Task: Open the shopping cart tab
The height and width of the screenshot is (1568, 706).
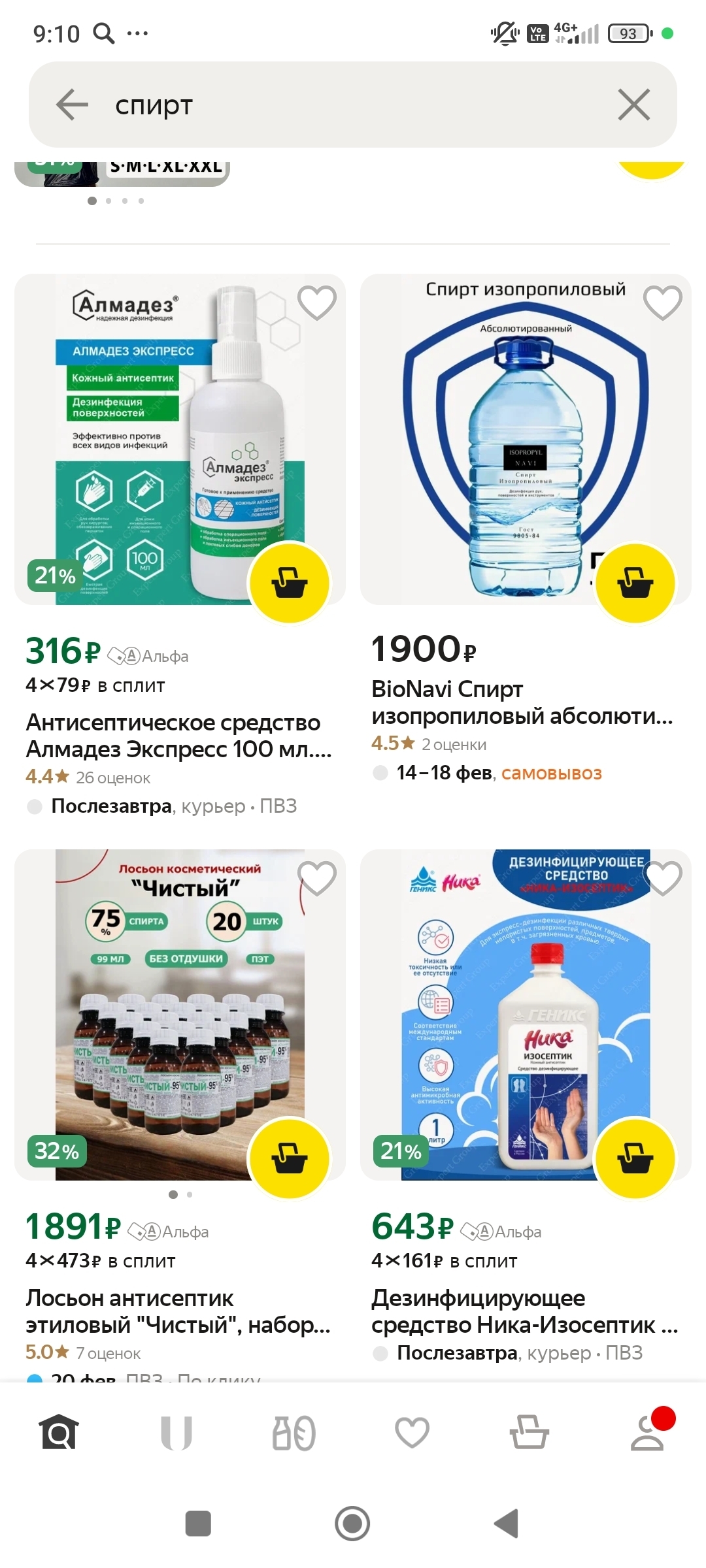Action: [x=529, y=1432]
